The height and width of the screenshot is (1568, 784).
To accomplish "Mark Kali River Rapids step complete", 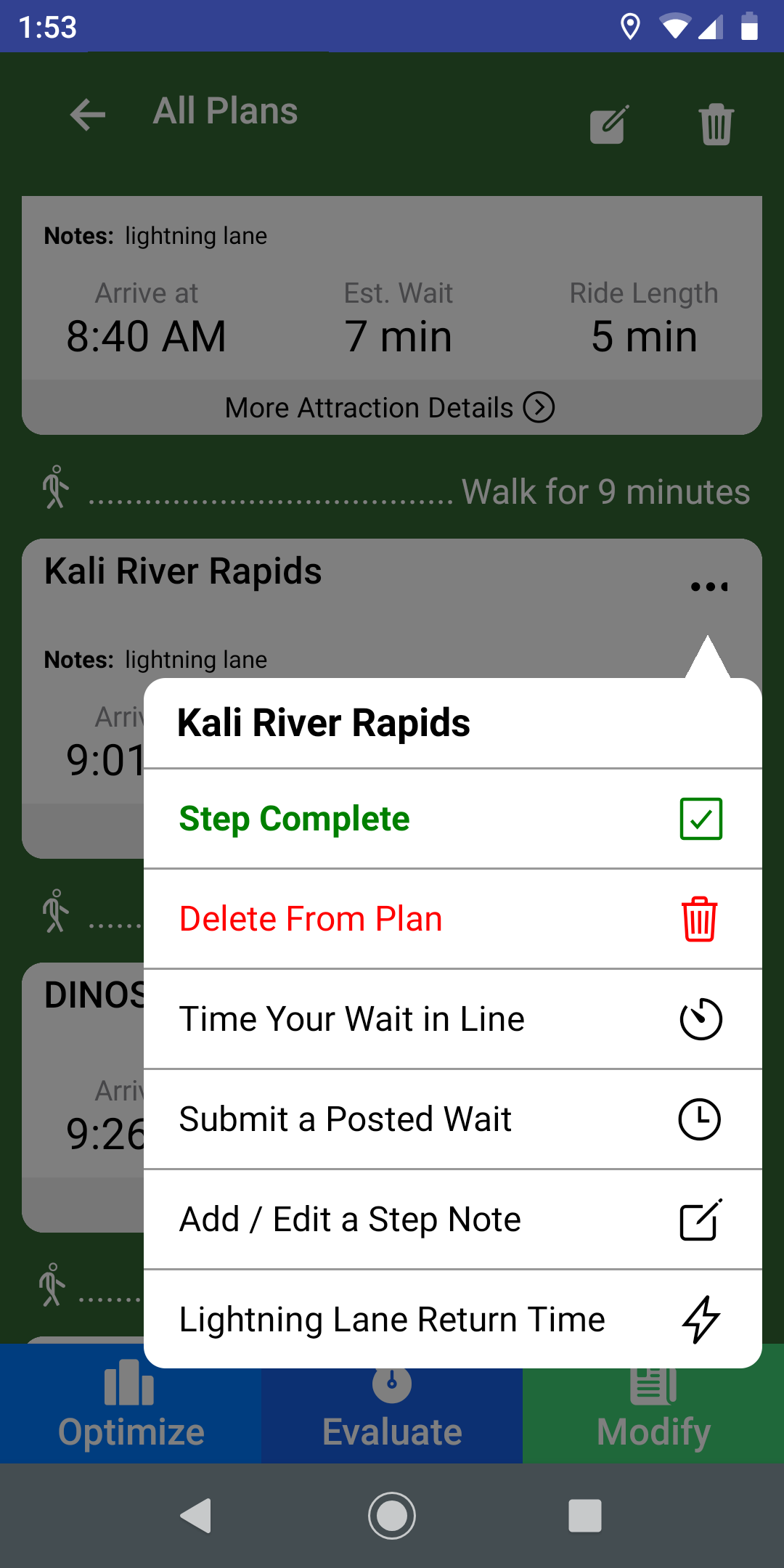I will pos(453,819).
